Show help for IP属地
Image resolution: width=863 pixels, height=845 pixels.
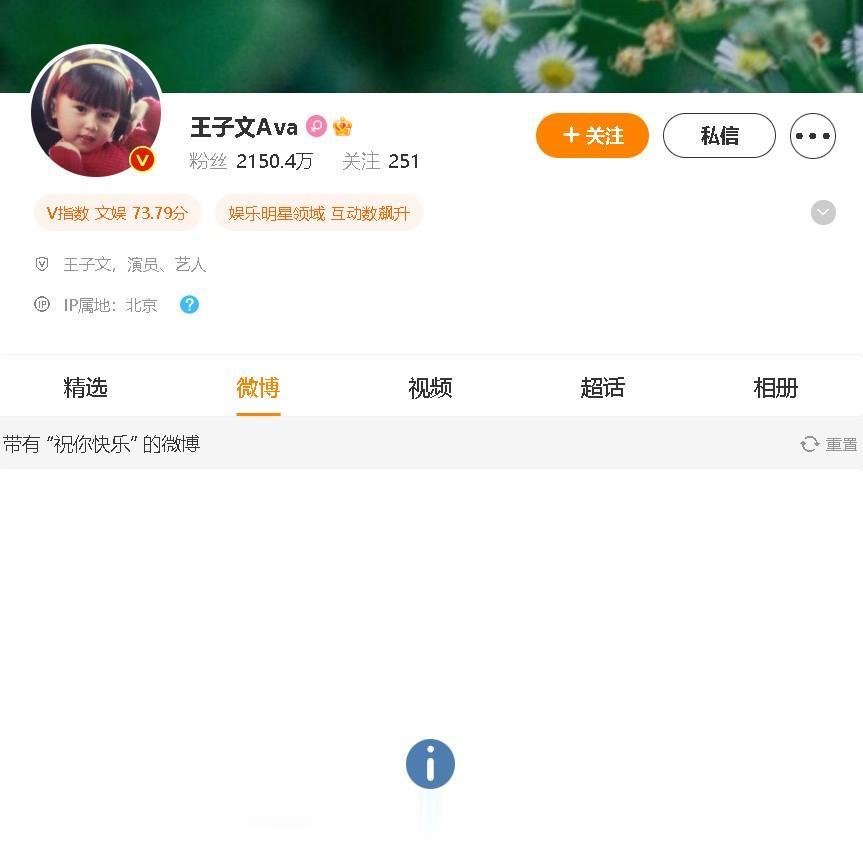pyautogui.click(x=189, y=305)
